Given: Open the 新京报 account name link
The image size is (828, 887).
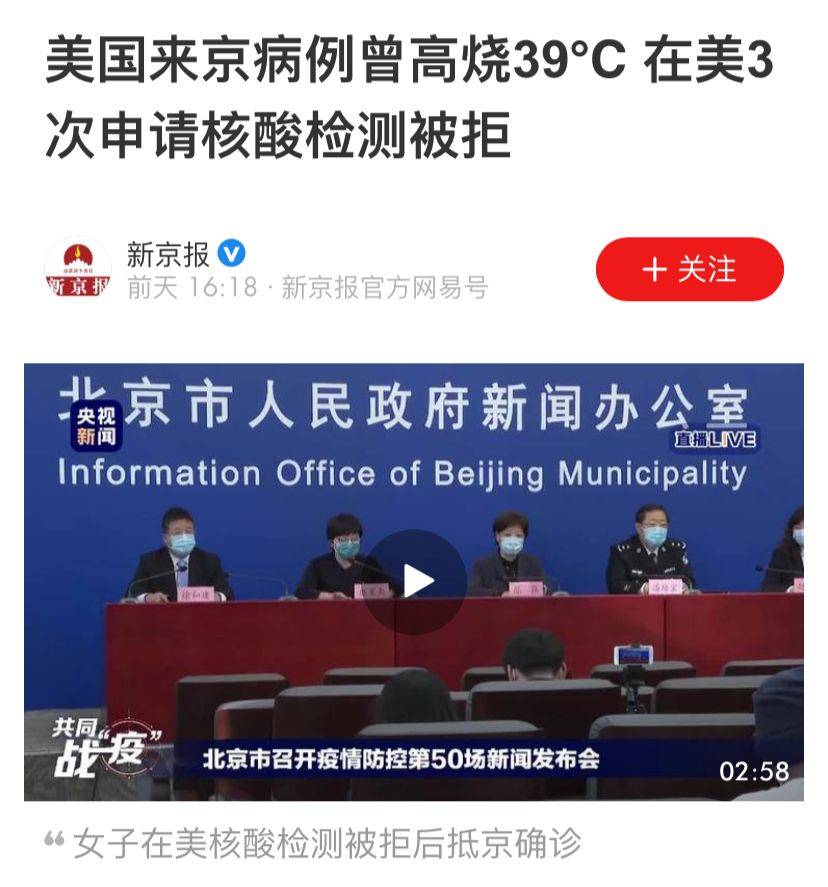Looking at the screenshot, I should click(168, 254).
